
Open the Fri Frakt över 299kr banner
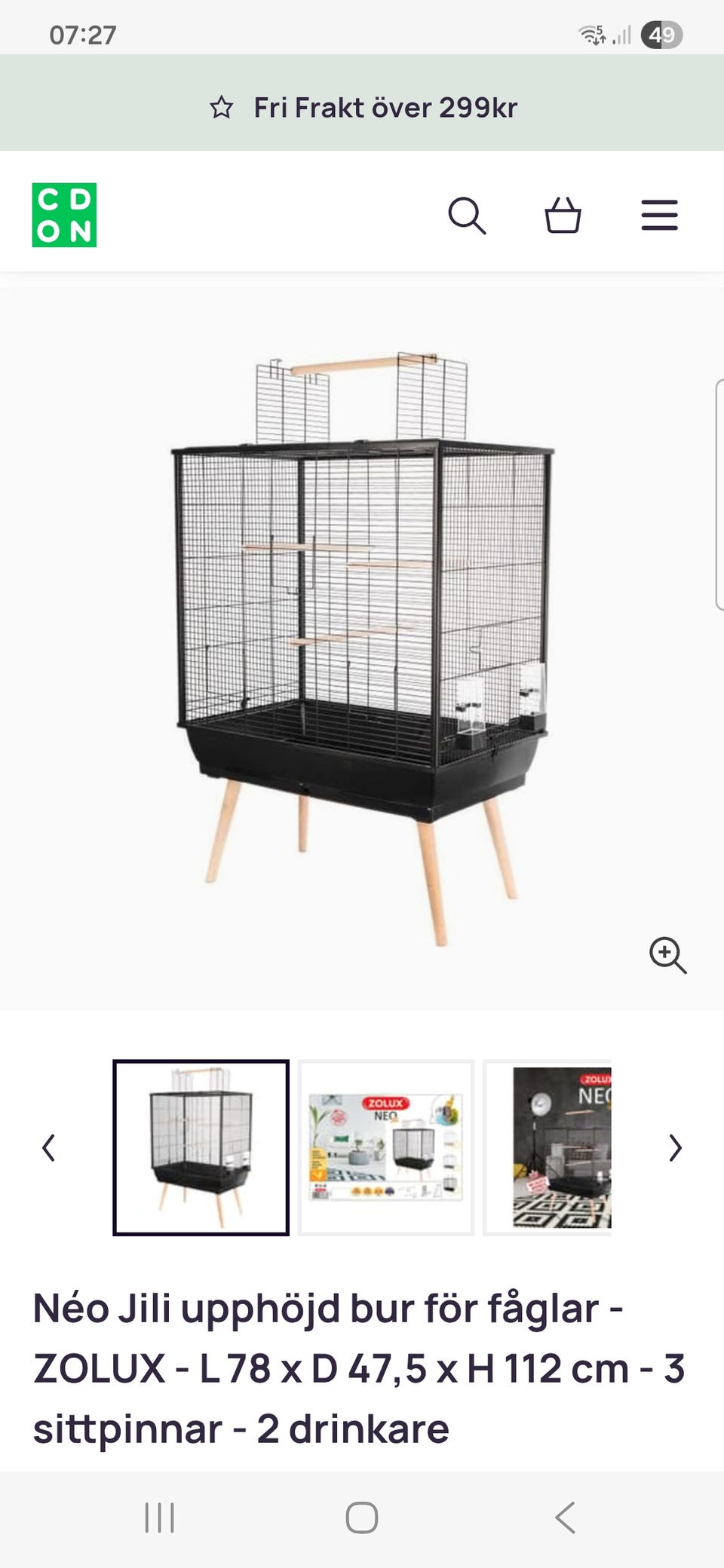[x=363, y=108]
